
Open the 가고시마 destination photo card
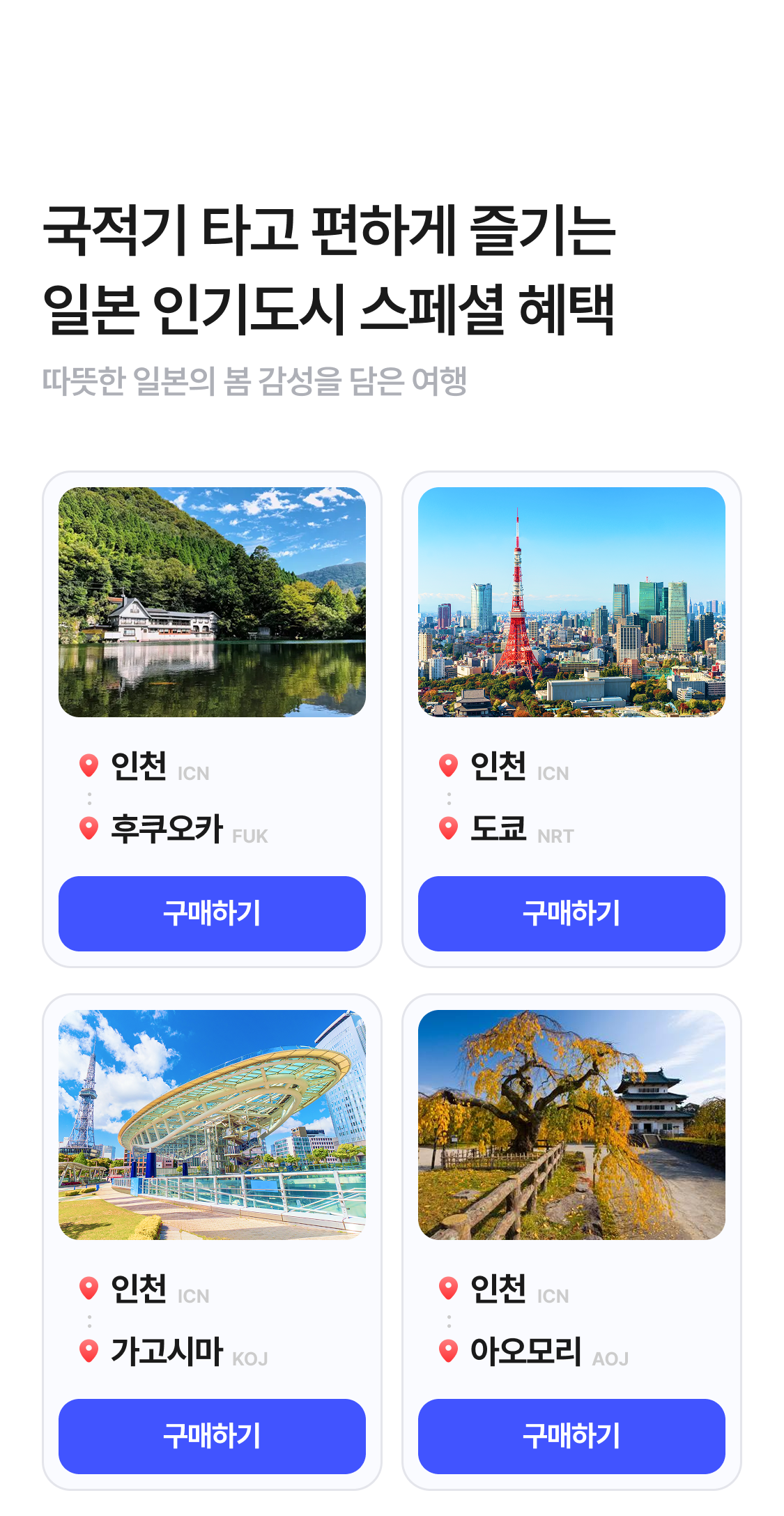[x=212, y=1124]
